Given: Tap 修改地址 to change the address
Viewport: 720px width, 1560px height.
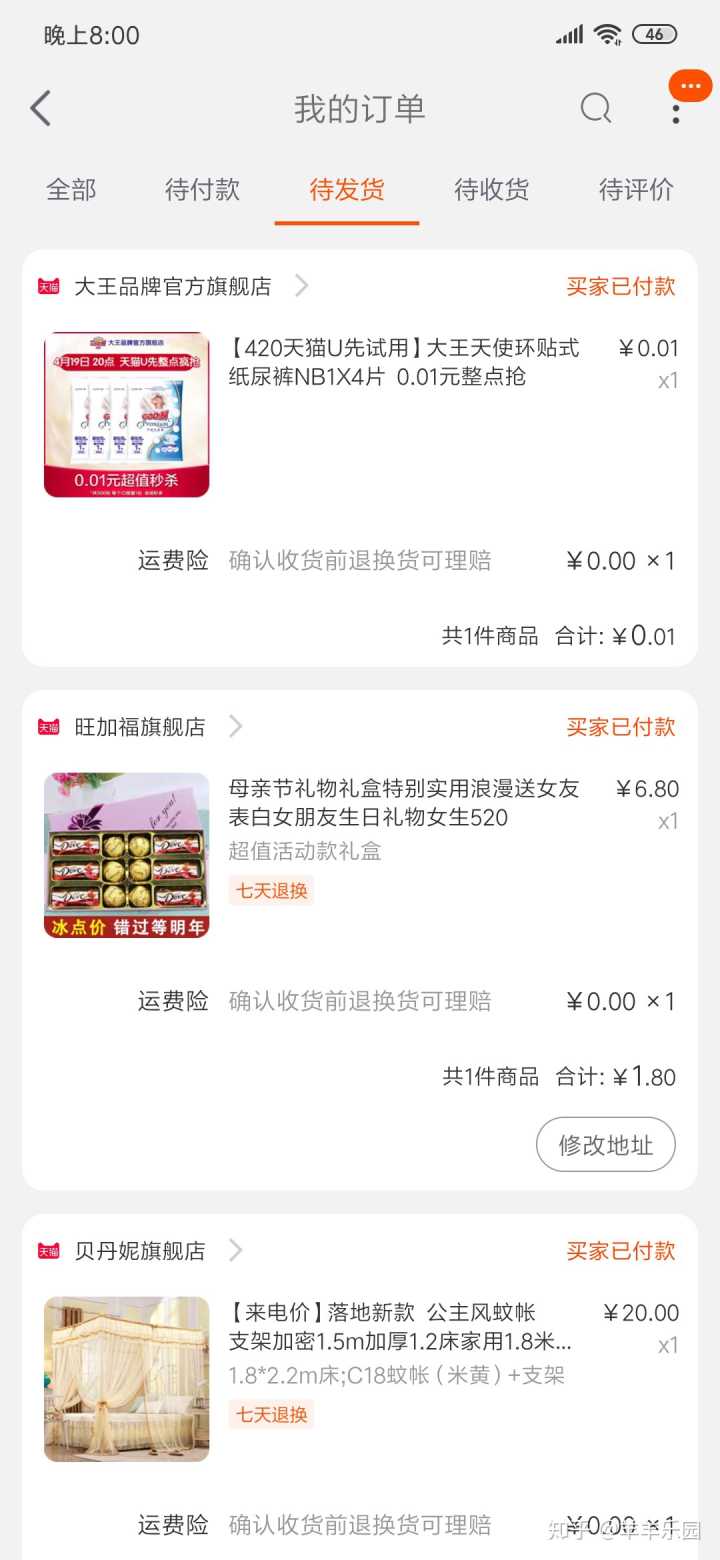Looking at the screenshot, I should point(605,1144).
